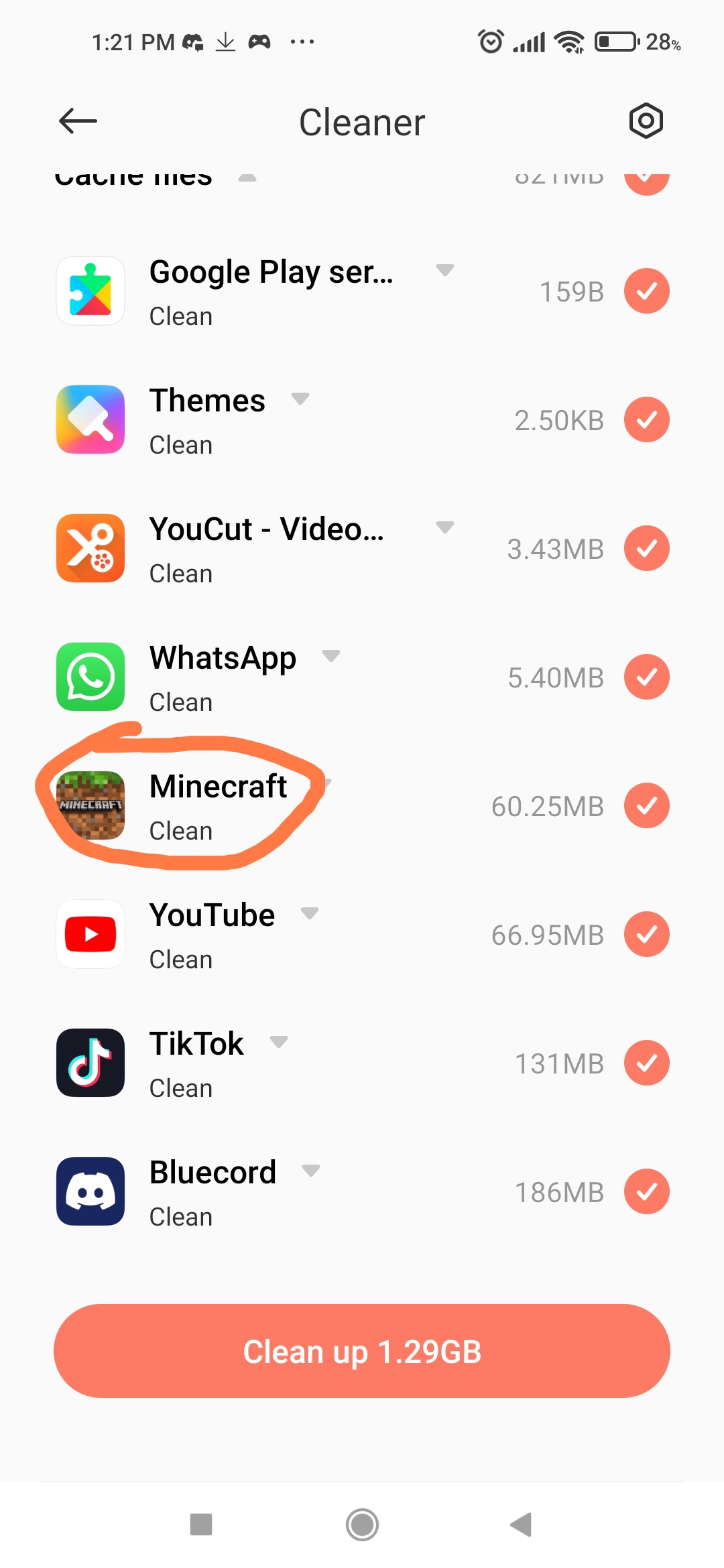Viewport: 724px width, 1568px height.
Task: Expand YouCut - Video cache details
Action: (444, 527)
